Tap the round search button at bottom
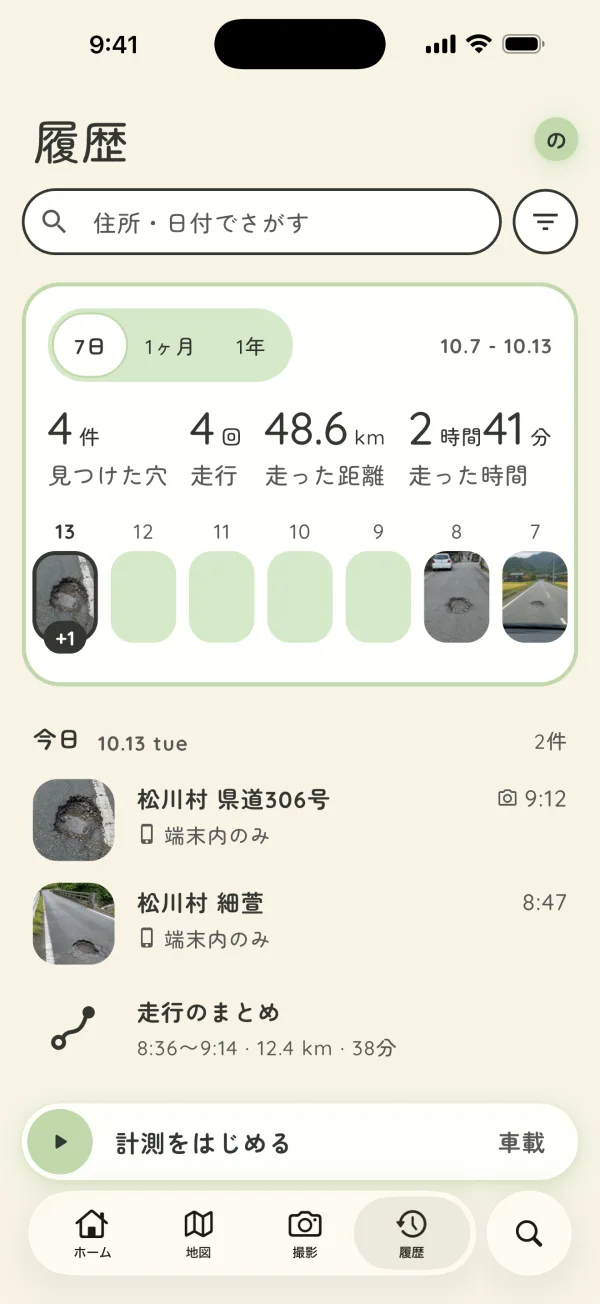 coord(529,1233)
